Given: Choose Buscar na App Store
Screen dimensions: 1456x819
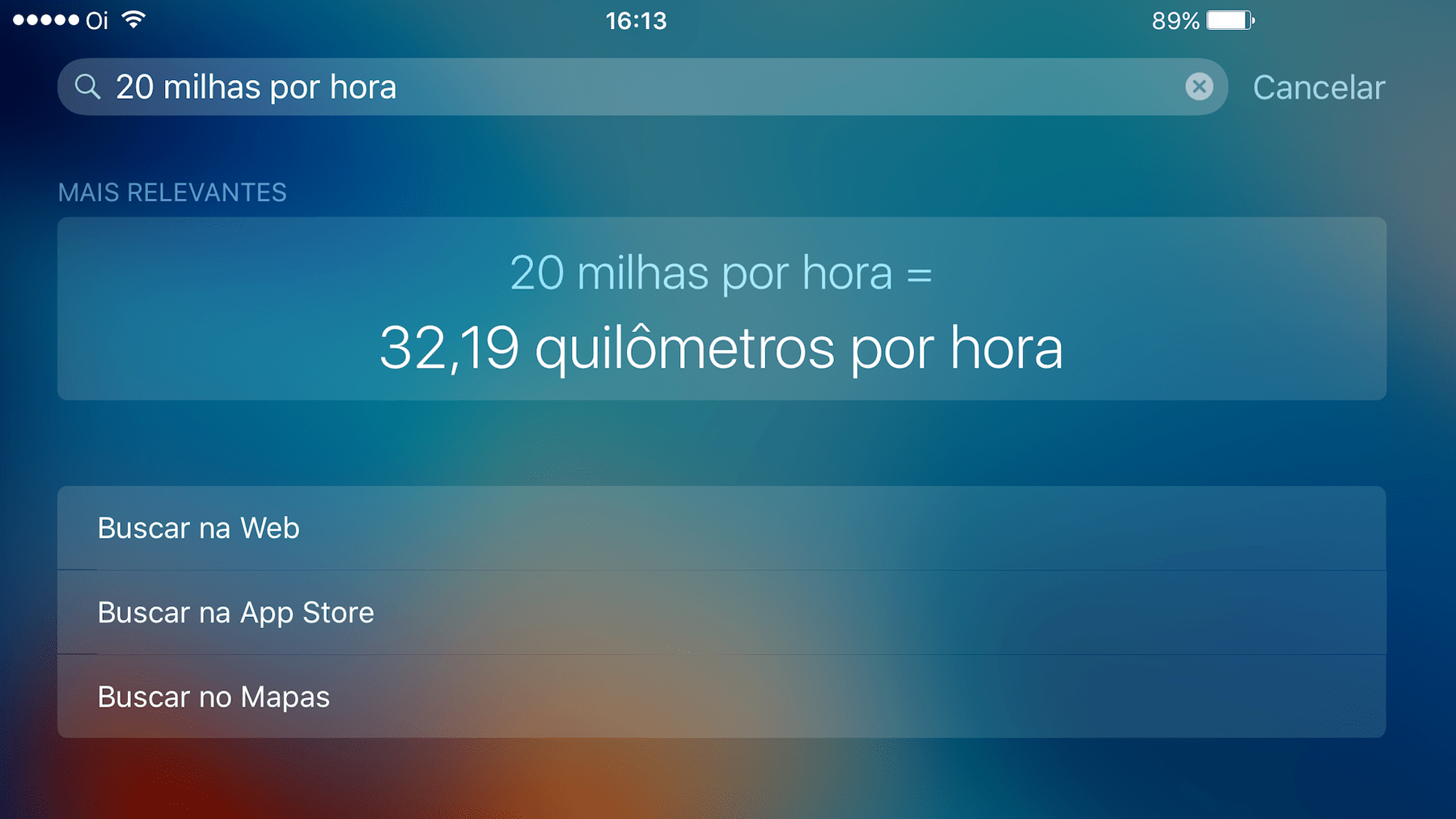Looking at the screenshot, I should (x=721, y=613).
